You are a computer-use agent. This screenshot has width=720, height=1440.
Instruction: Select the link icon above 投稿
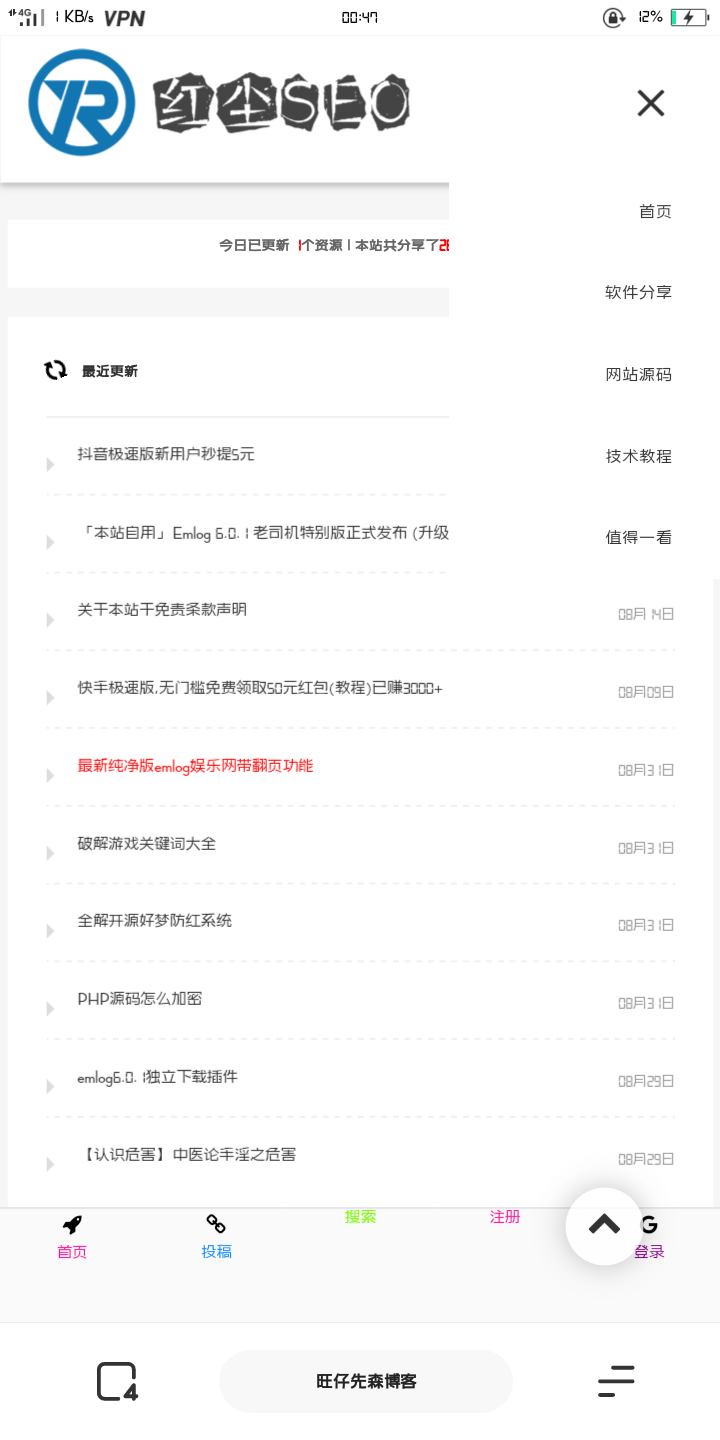(216, 1222)
